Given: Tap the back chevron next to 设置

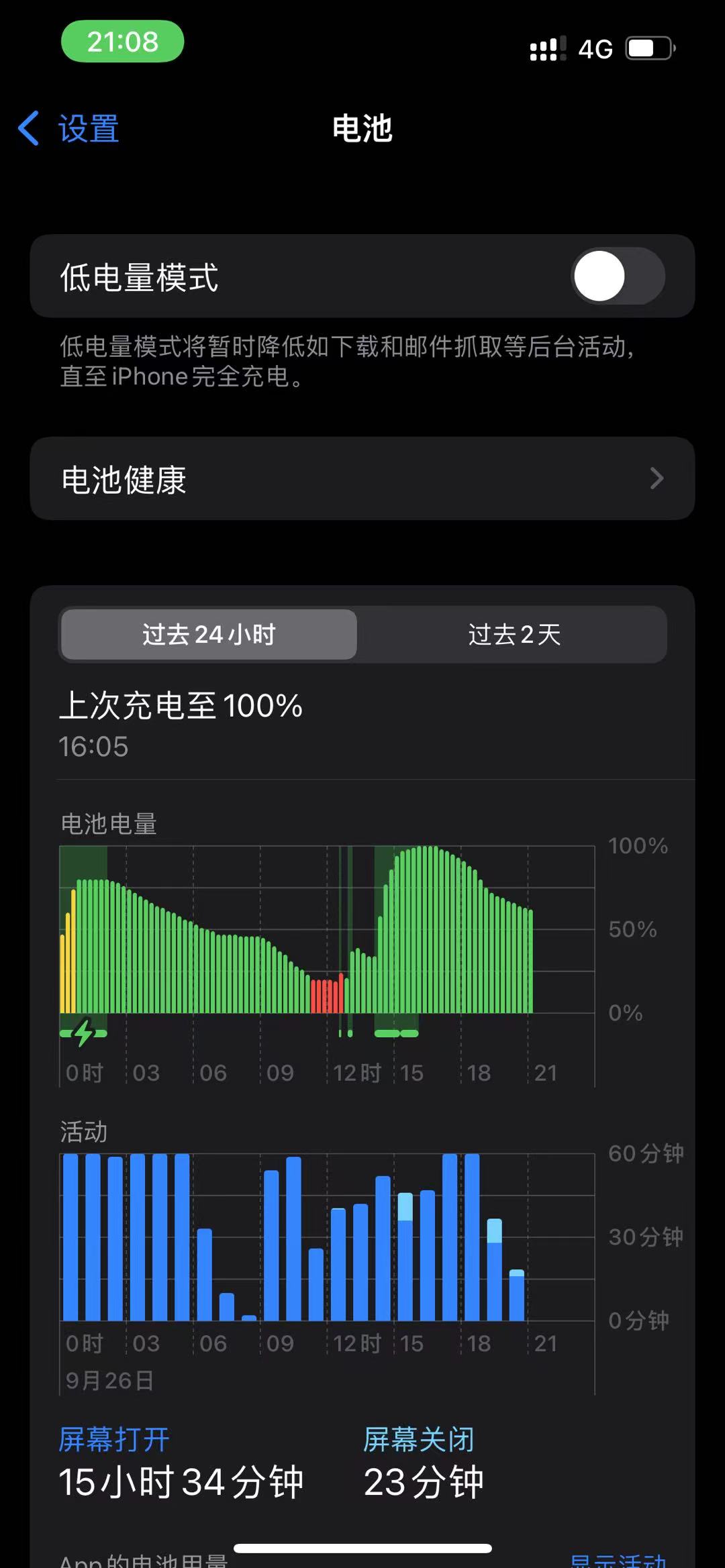Looking at the screenshot, I should pos(28,127).
